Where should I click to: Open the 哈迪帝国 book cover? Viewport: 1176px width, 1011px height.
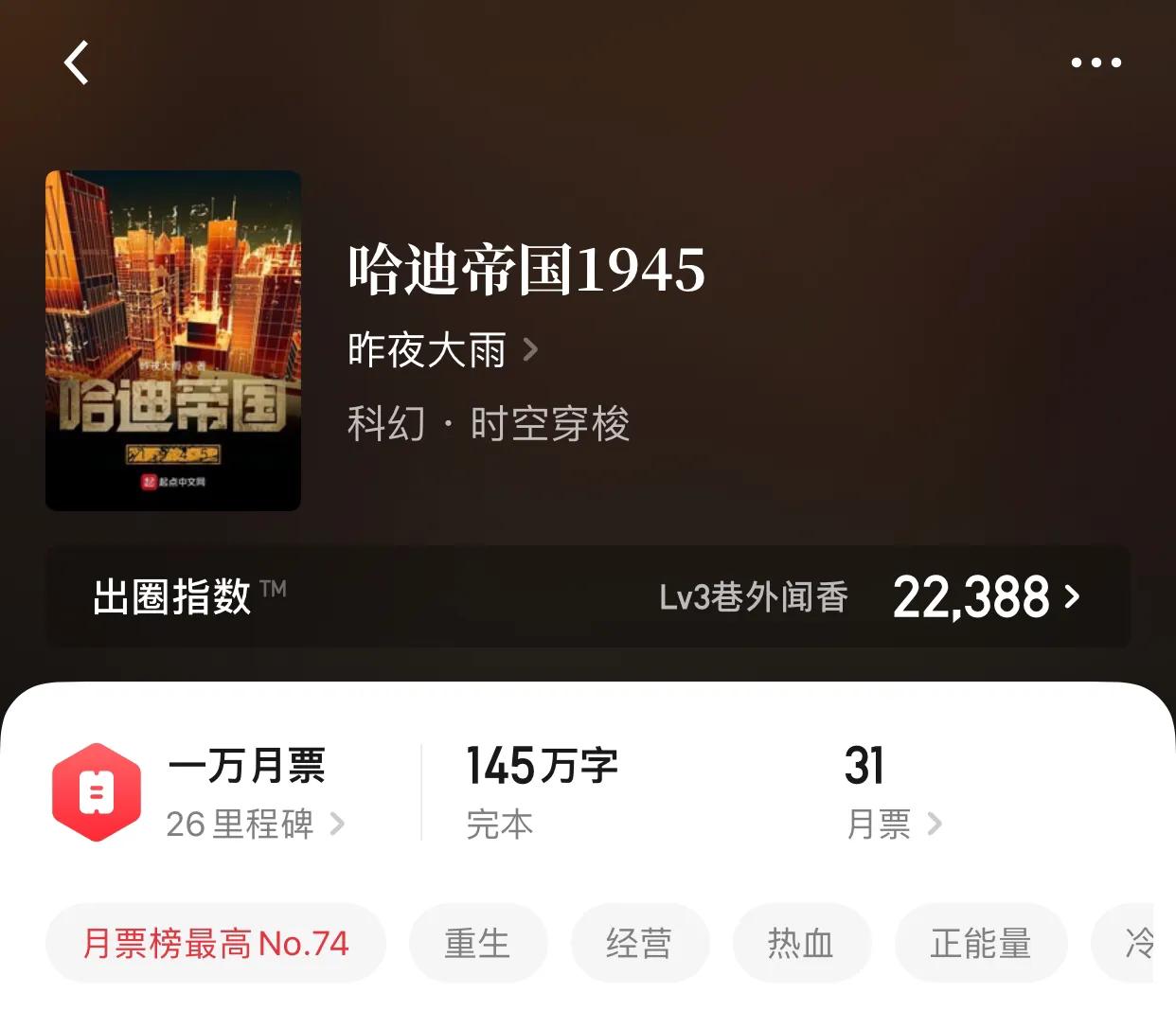tap(173, 341)
